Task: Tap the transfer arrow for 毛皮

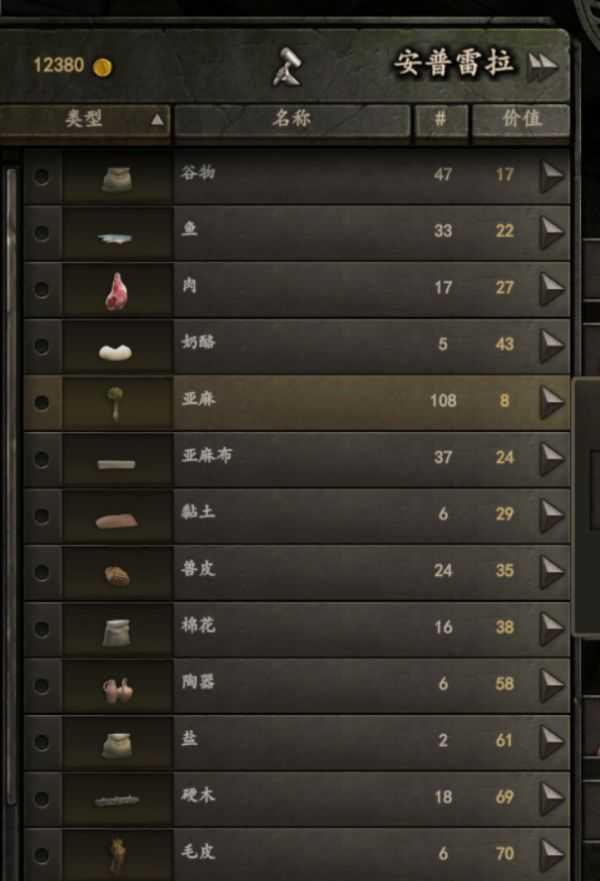Action: pos(552,855)
